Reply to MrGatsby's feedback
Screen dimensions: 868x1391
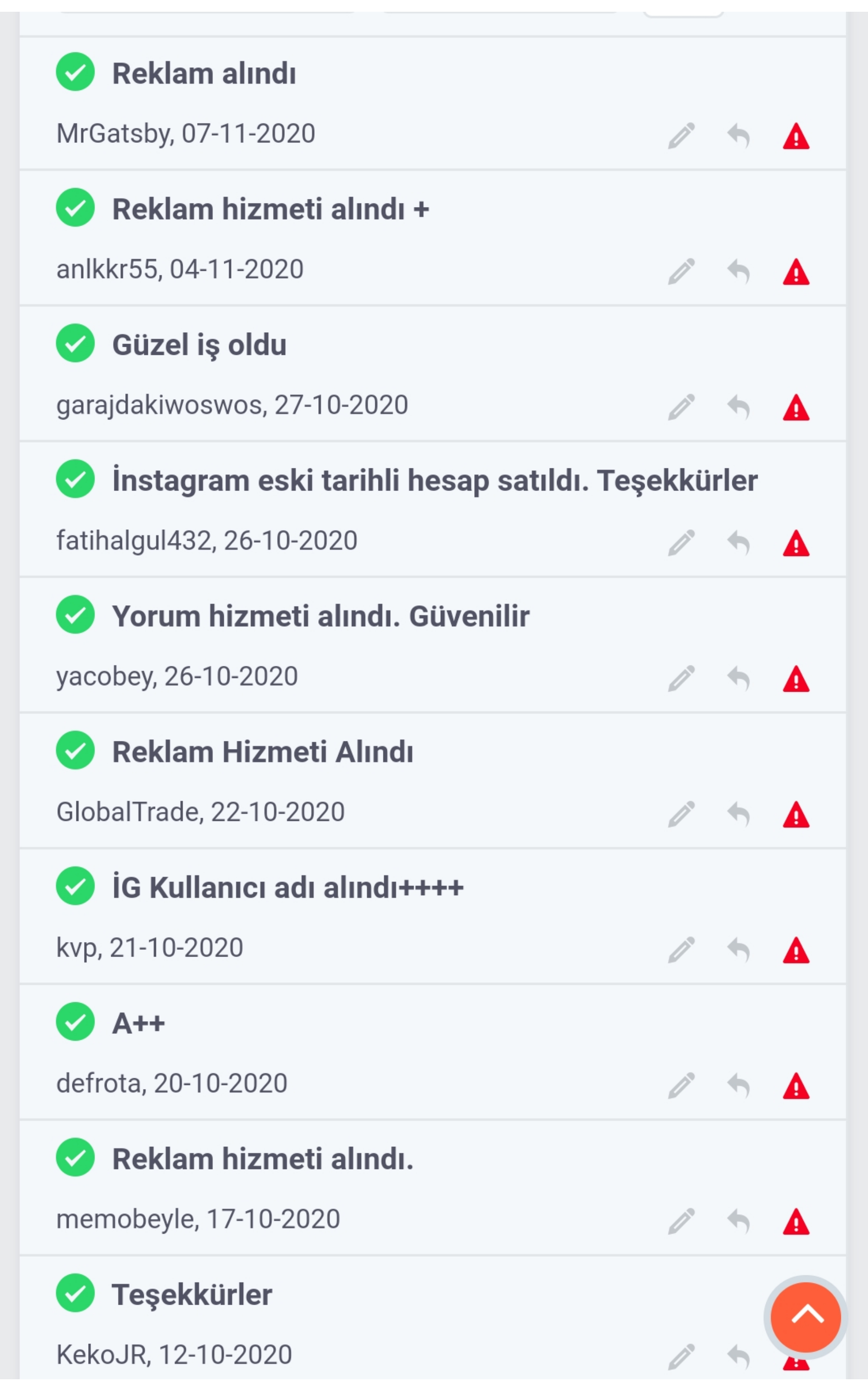point(739,136)
